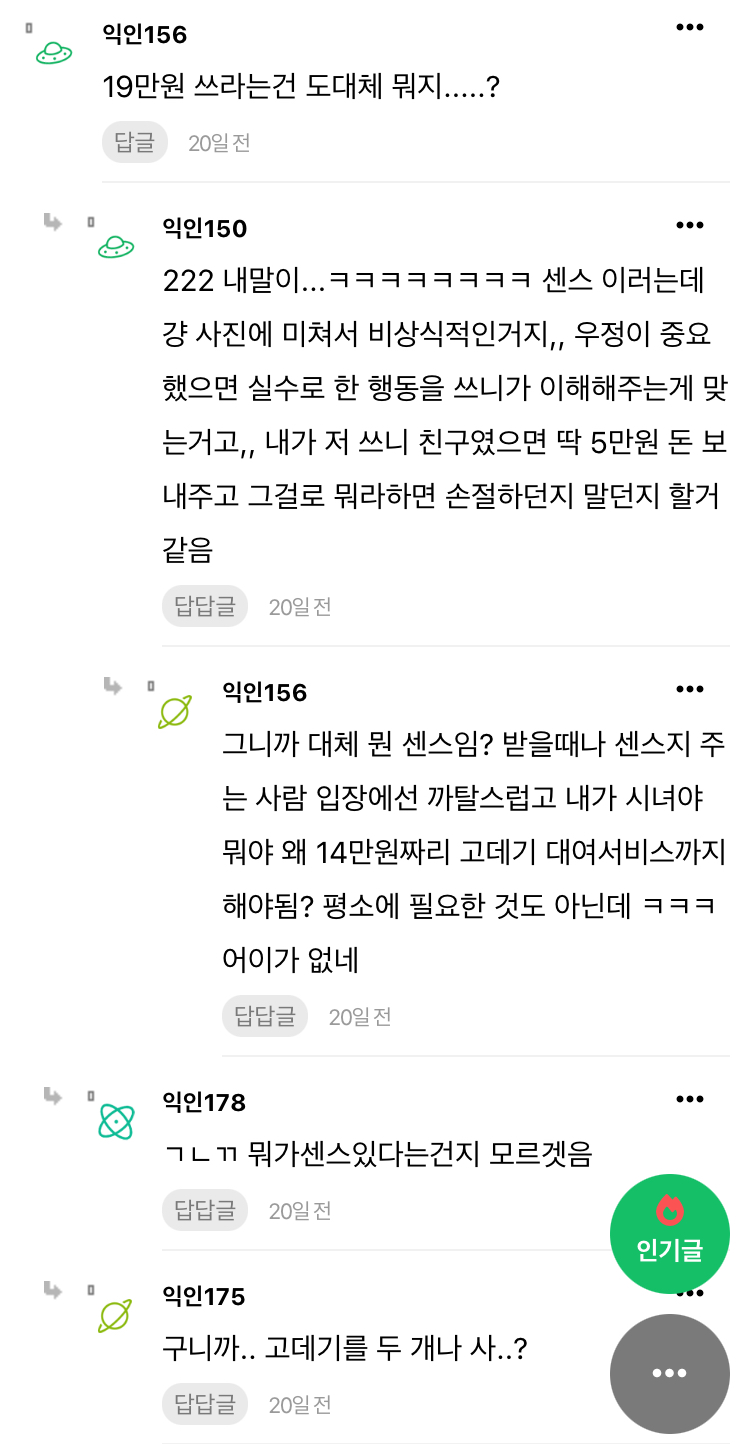Expand the gray floating more-options button
The width and height of the screenshot is (750, 1444).
click(669, 1373)
